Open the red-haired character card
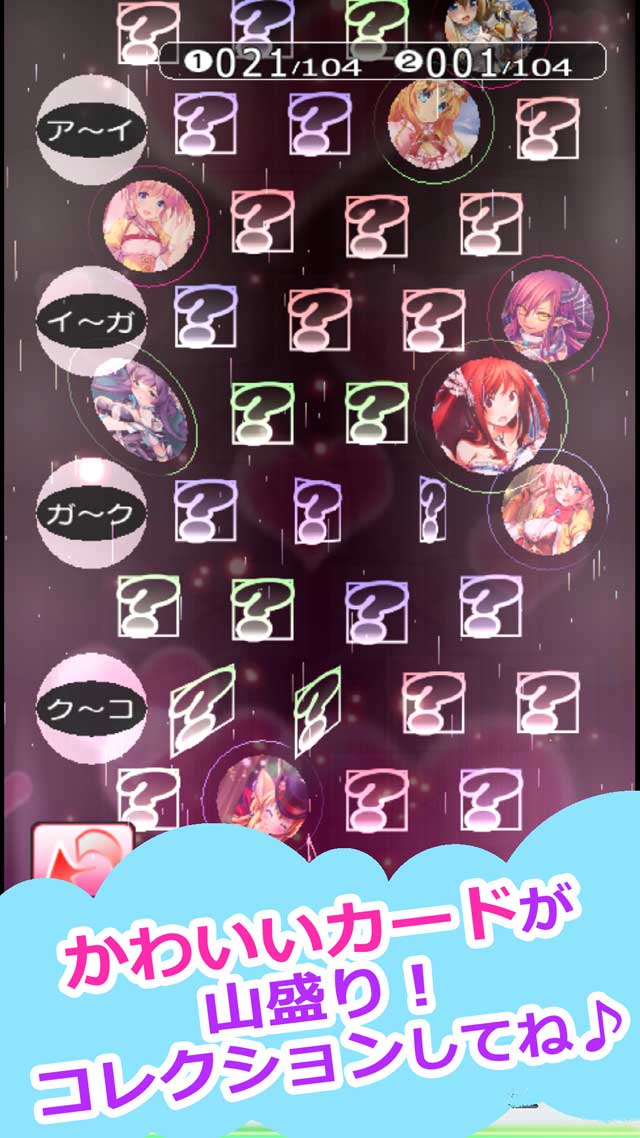640x1138 pixels. point(490,415)
